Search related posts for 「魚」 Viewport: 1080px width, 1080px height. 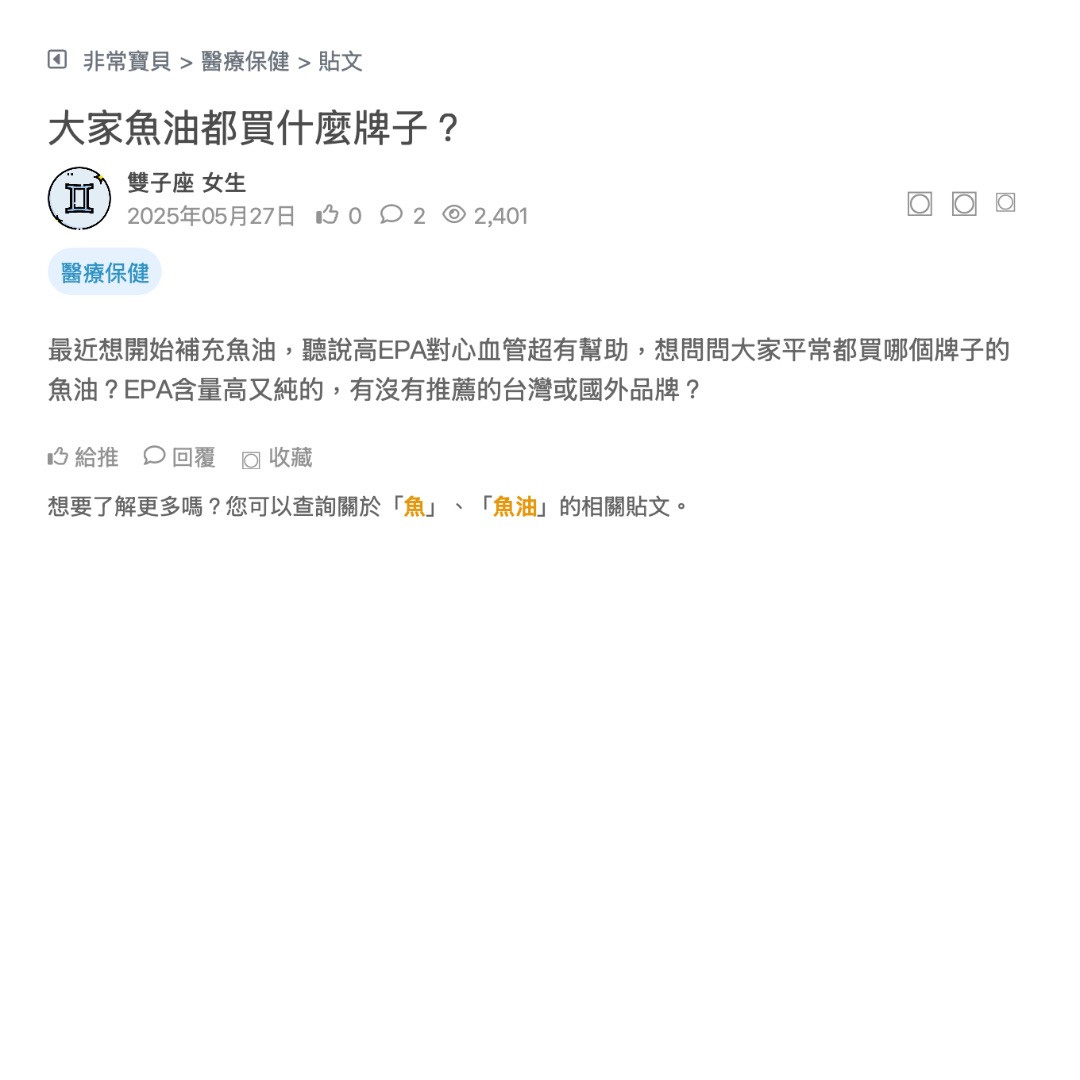(414, 507)
